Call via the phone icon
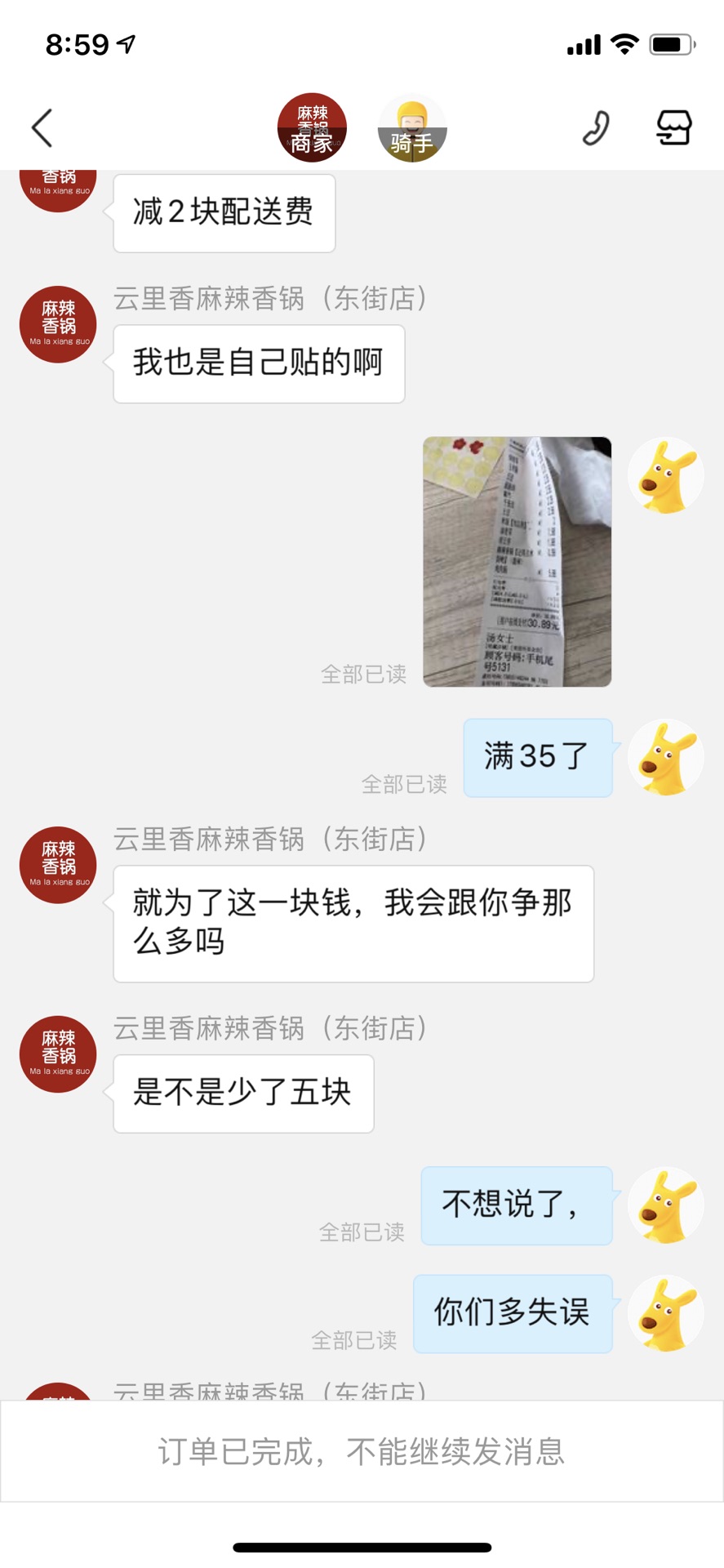The width and height of the screenshot is (724, 1568). [596, 128]
